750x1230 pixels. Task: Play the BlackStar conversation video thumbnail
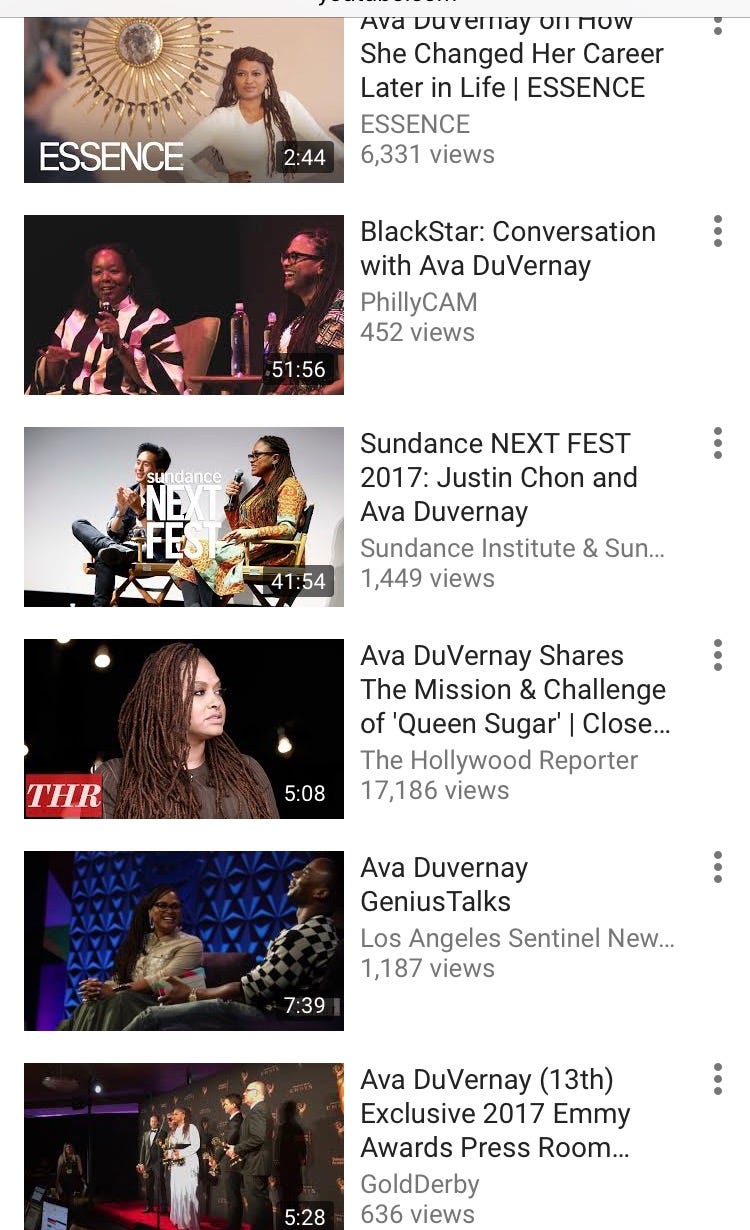coord(184,305)
